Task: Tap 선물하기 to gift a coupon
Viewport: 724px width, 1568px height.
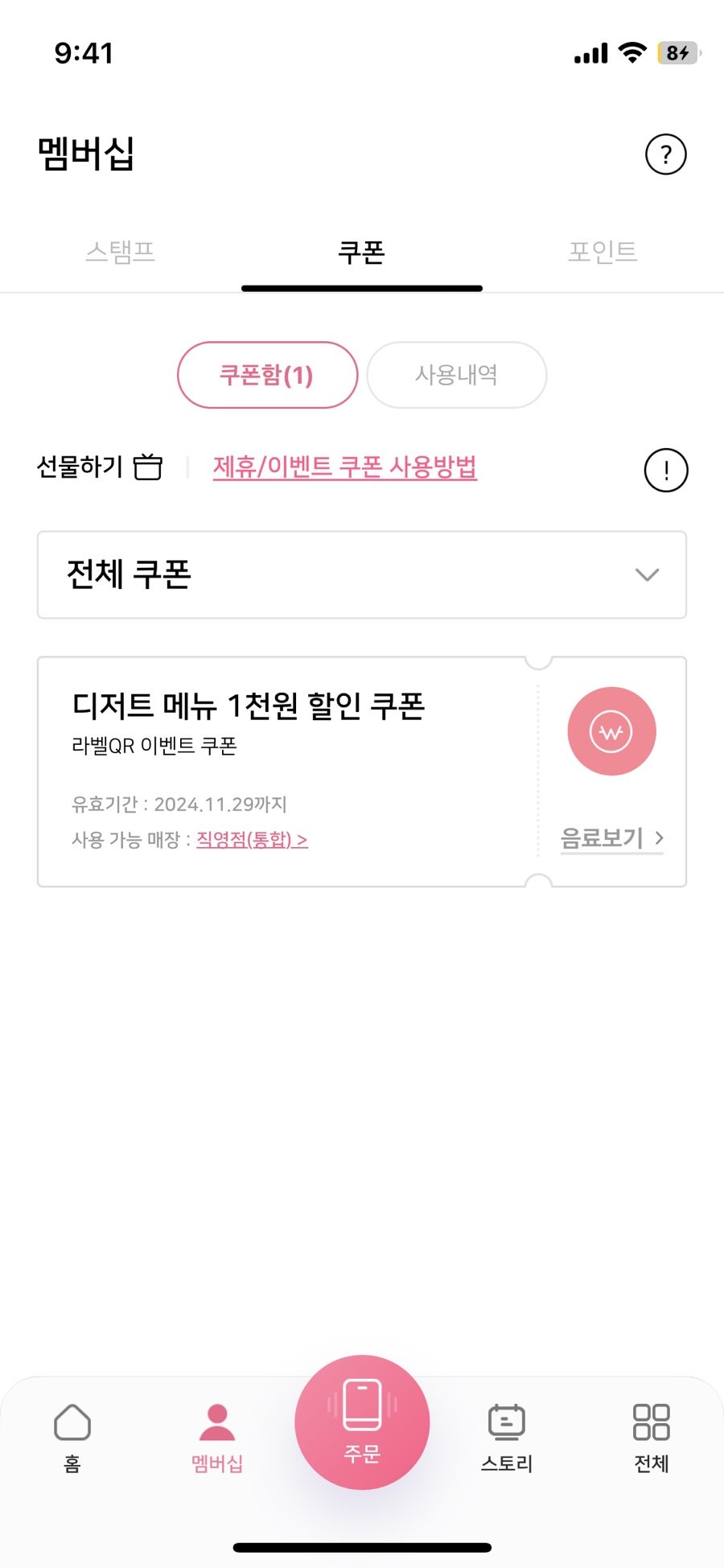Action: (99, 467)
